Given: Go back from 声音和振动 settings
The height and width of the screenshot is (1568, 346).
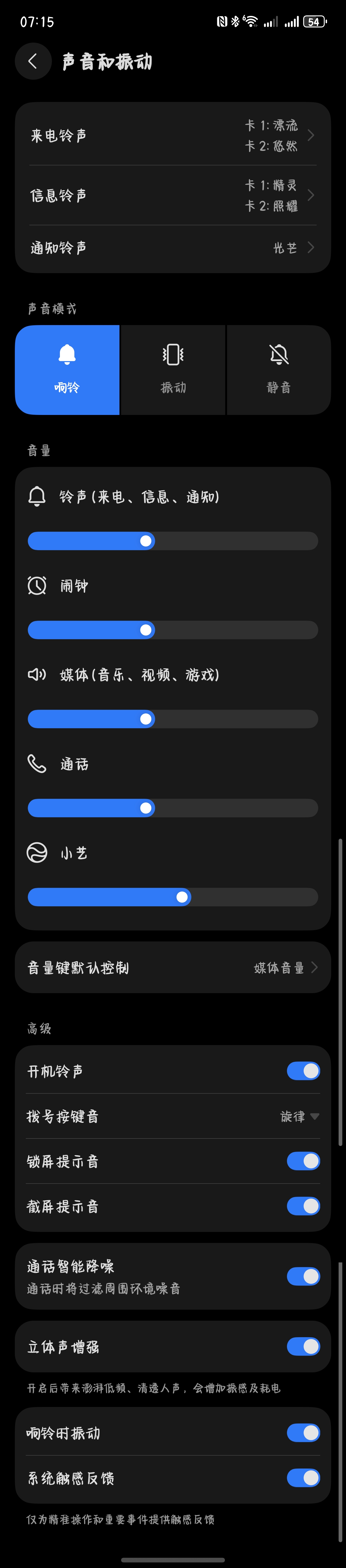Looking at the screenshot, I should (x=33, y=61).
